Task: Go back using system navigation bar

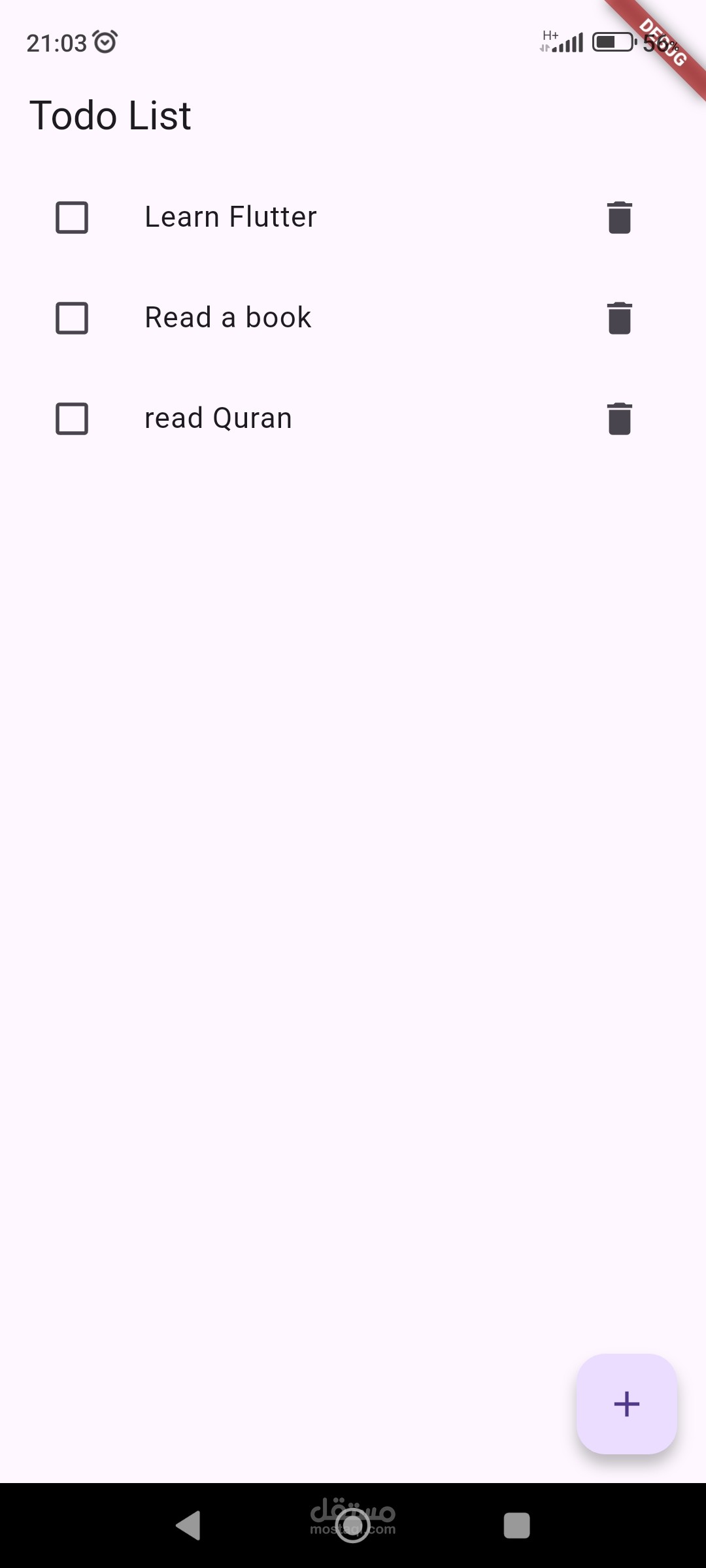Action: [x=188, y=1526]
